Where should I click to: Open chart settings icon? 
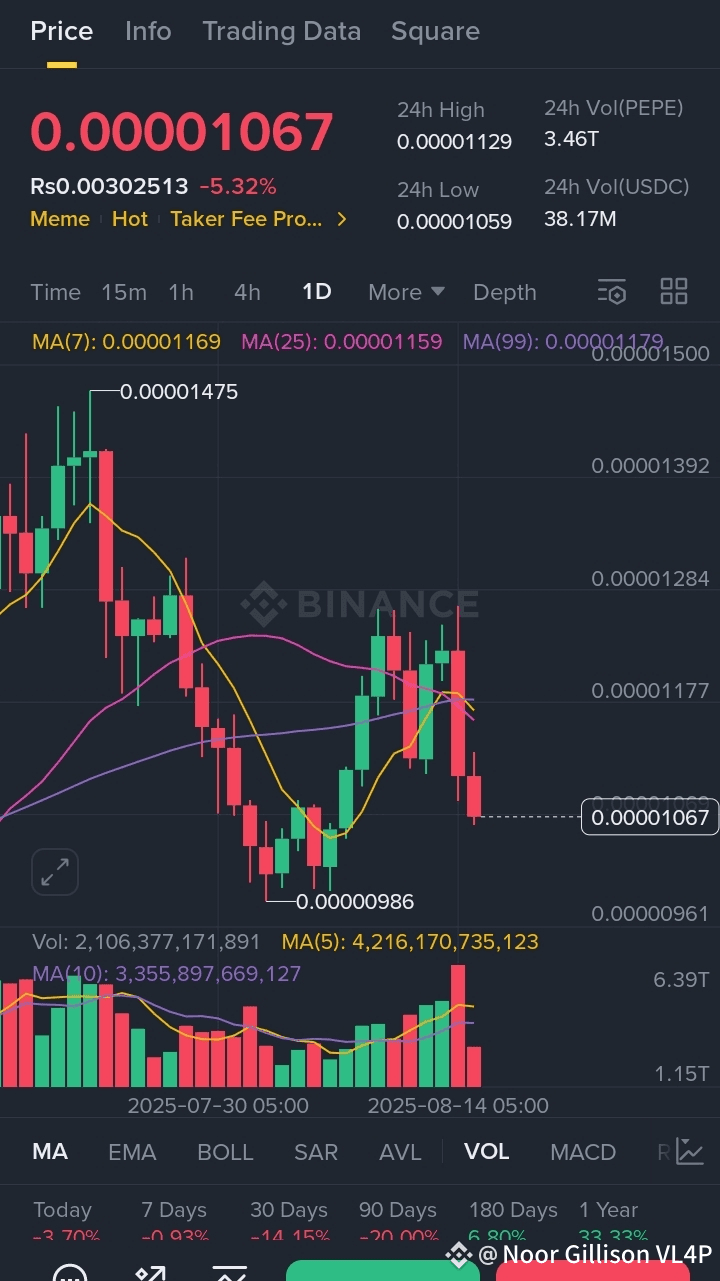(x=612, y=292)
